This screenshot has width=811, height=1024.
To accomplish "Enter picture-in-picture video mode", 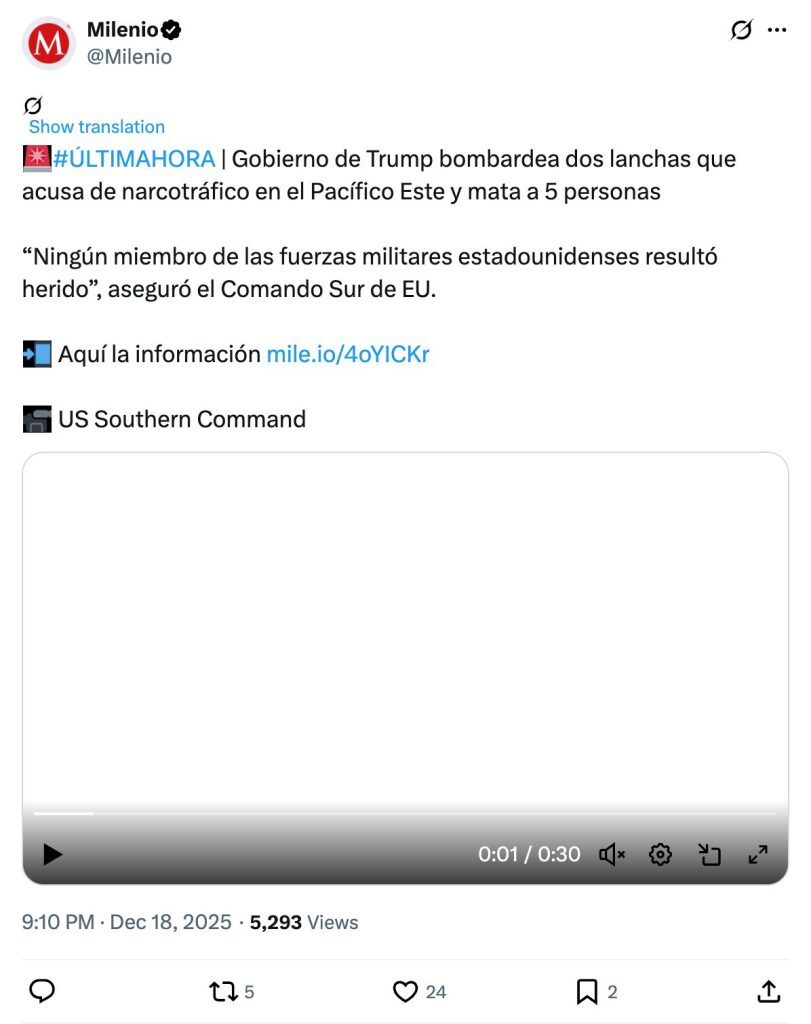I will point(709,854).
